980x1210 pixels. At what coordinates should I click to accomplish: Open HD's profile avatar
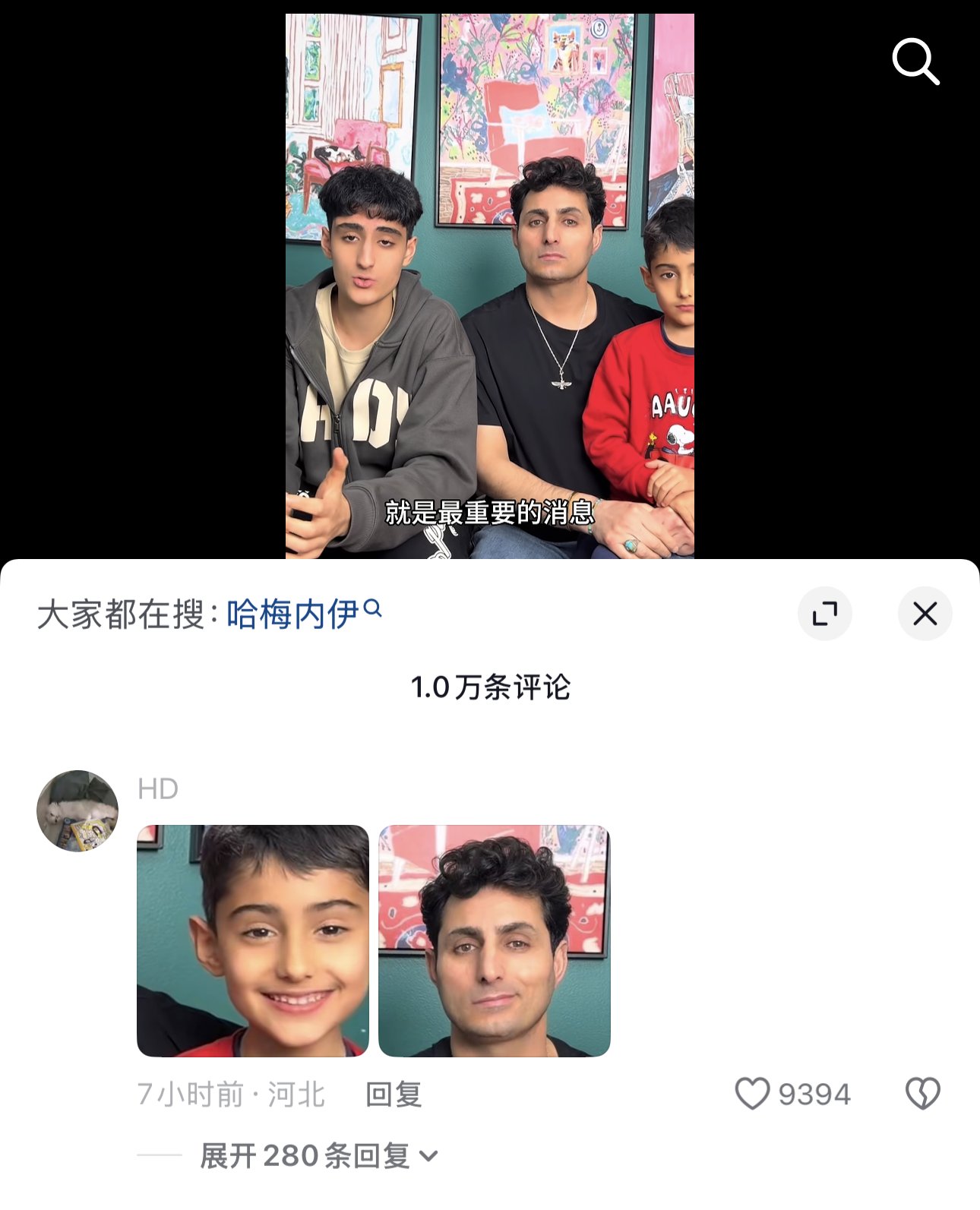pos(77,810)
